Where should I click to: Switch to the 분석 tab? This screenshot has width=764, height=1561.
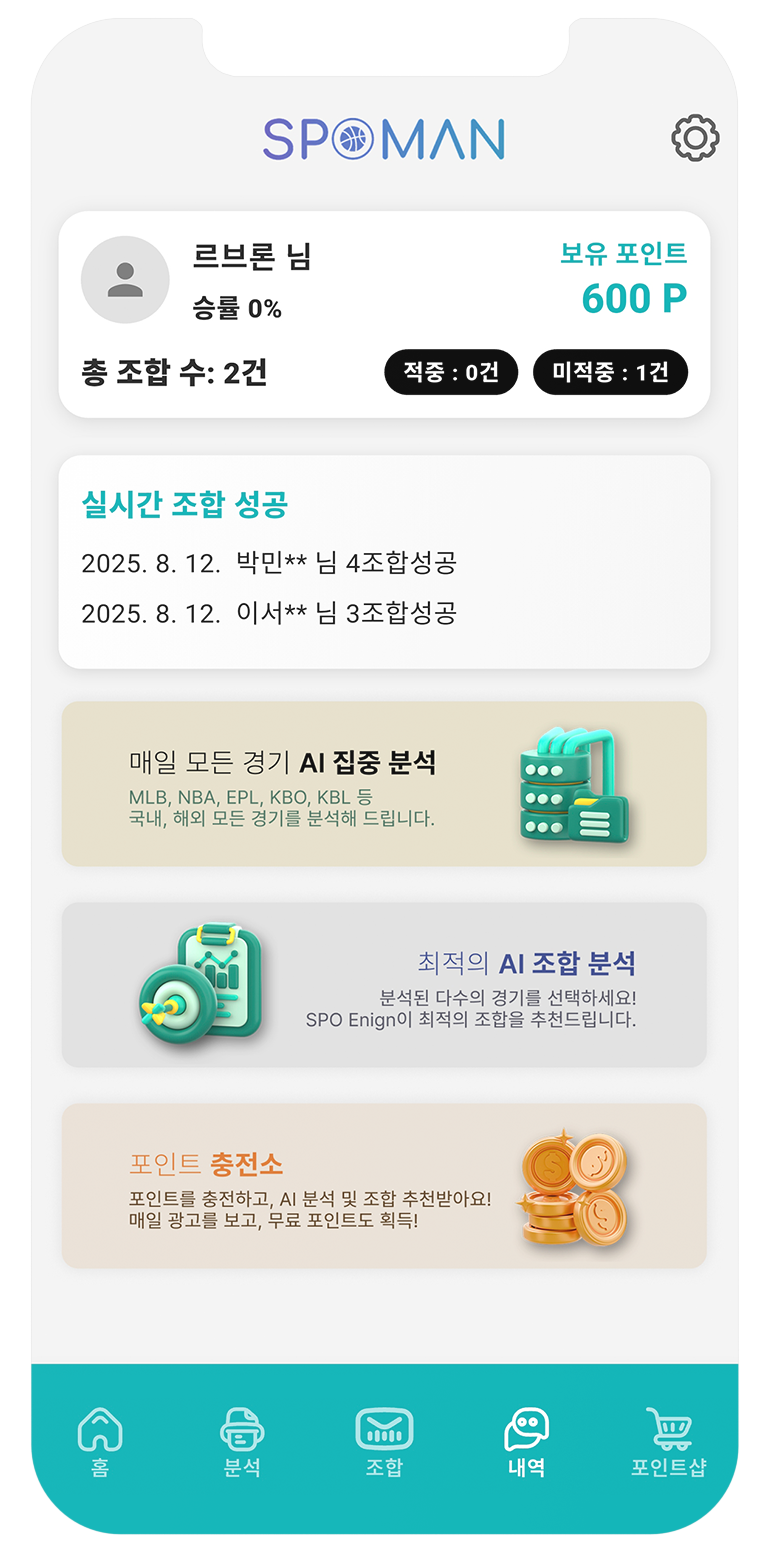tap(242, 1442)
